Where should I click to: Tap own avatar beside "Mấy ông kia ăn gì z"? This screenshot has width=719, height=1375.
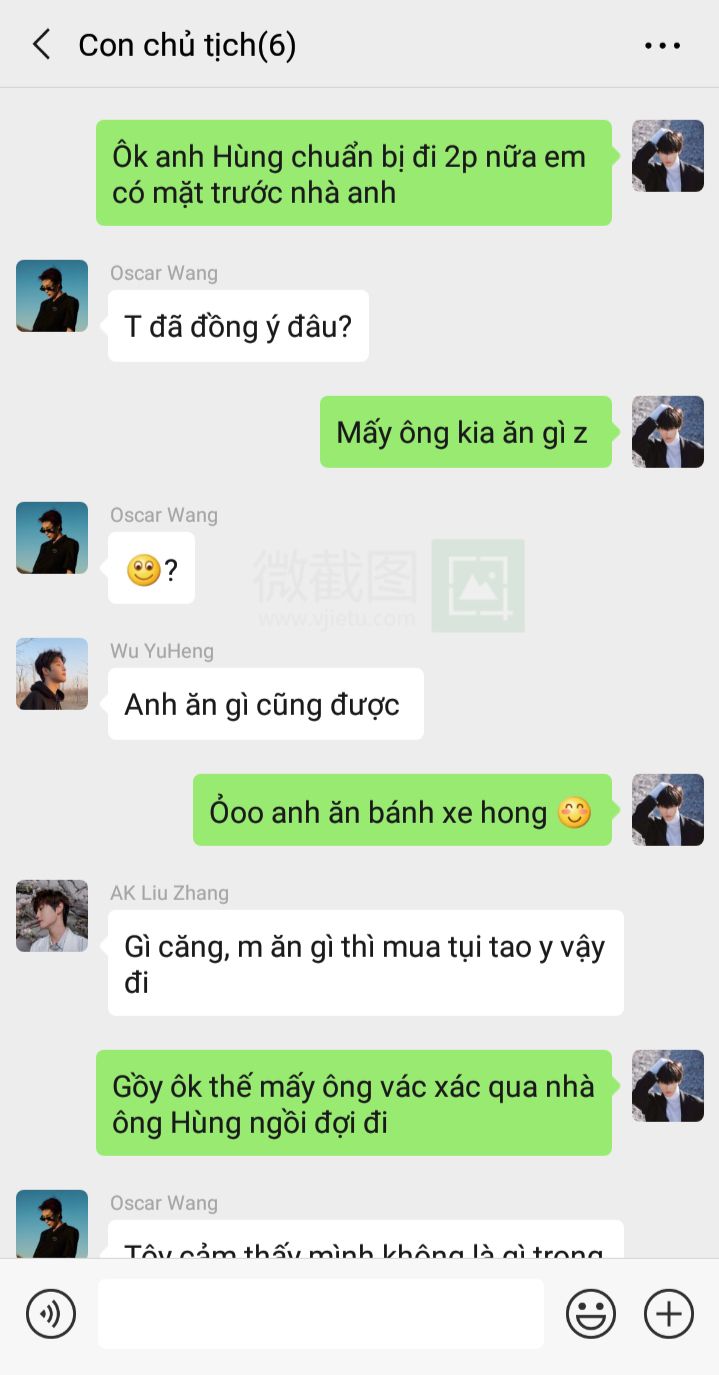click(668, 432)
